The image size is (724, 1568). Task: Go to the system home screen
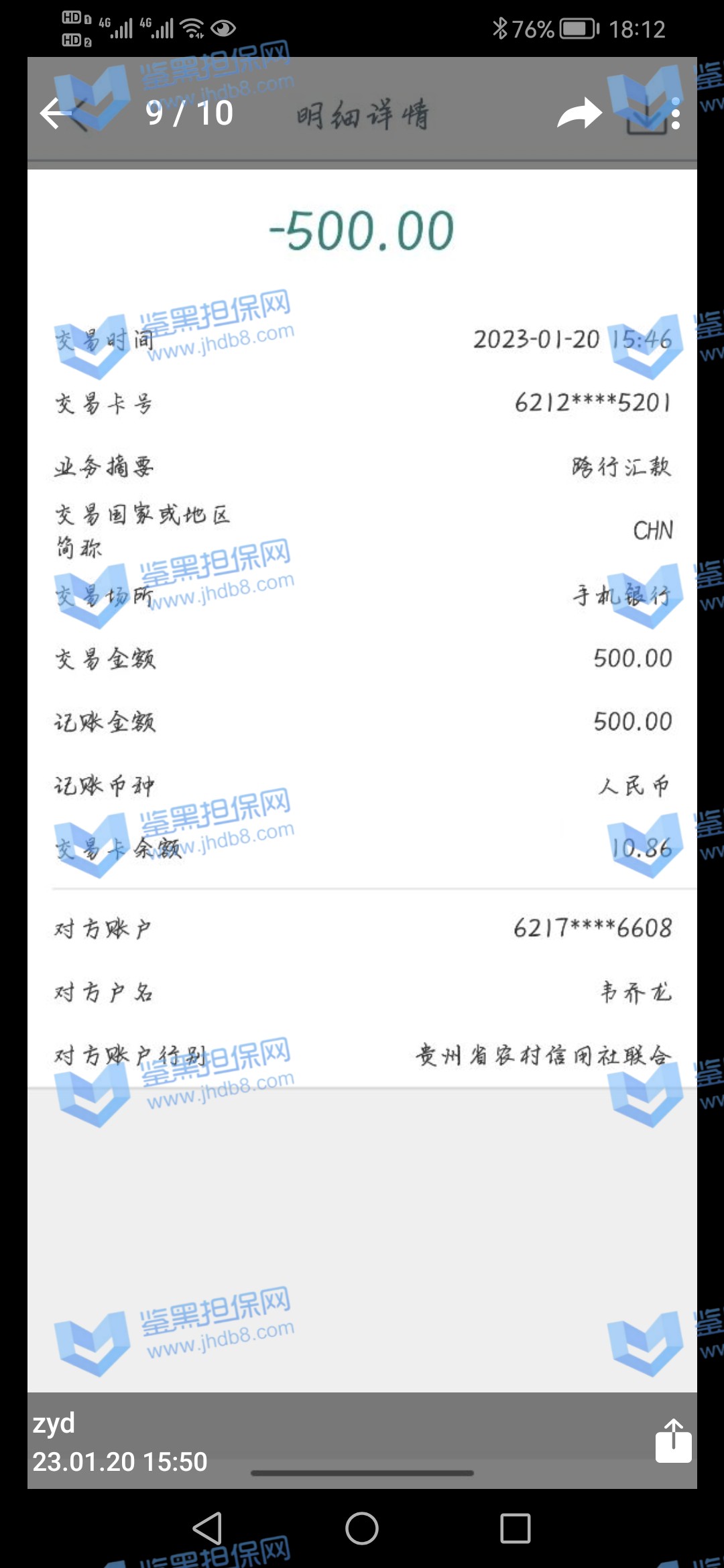(362, 1528)
